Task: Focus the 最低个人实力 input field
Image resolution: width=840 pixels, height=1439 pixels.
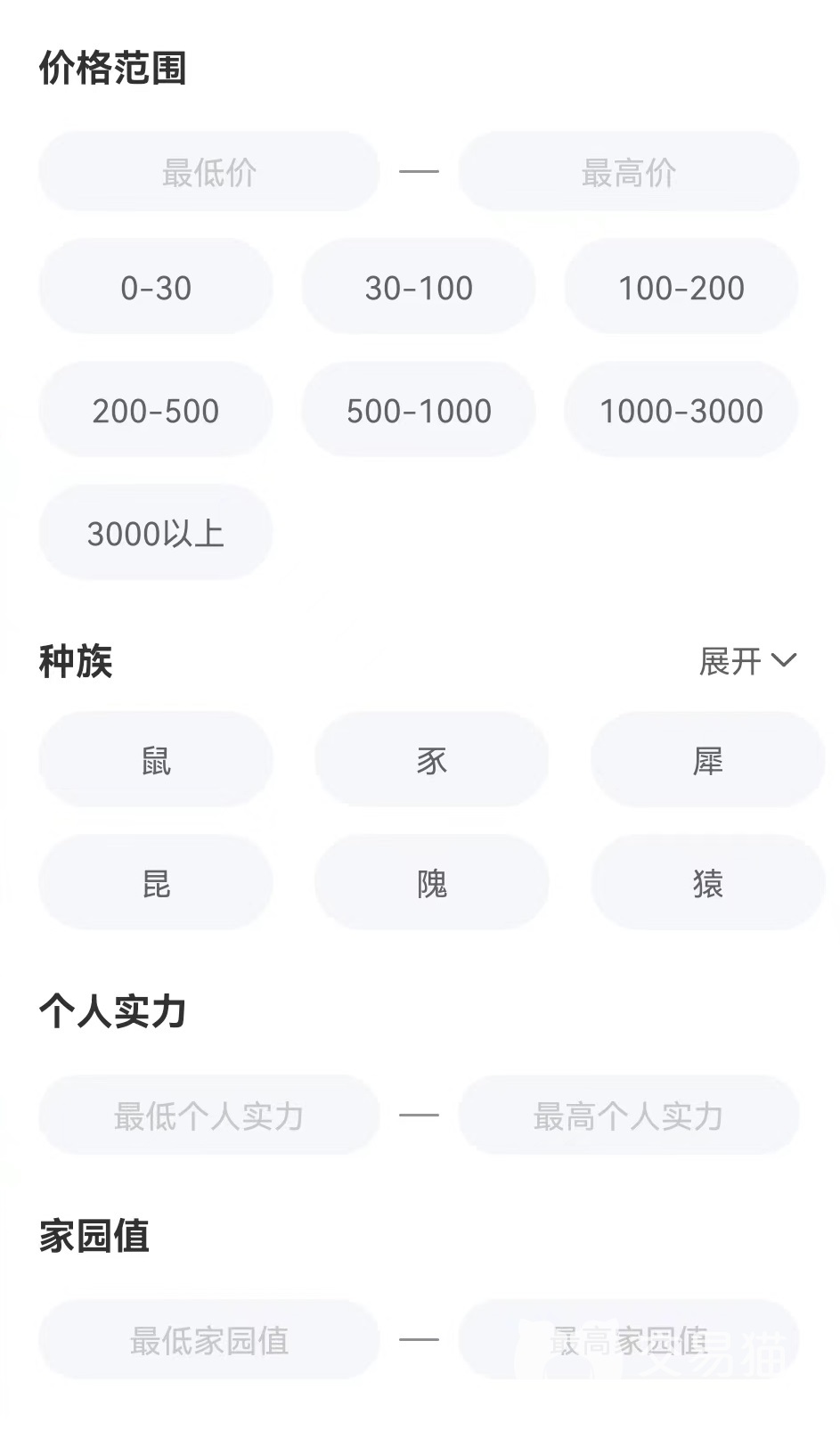Action: pyautogui.click(x=209, y=1116)
